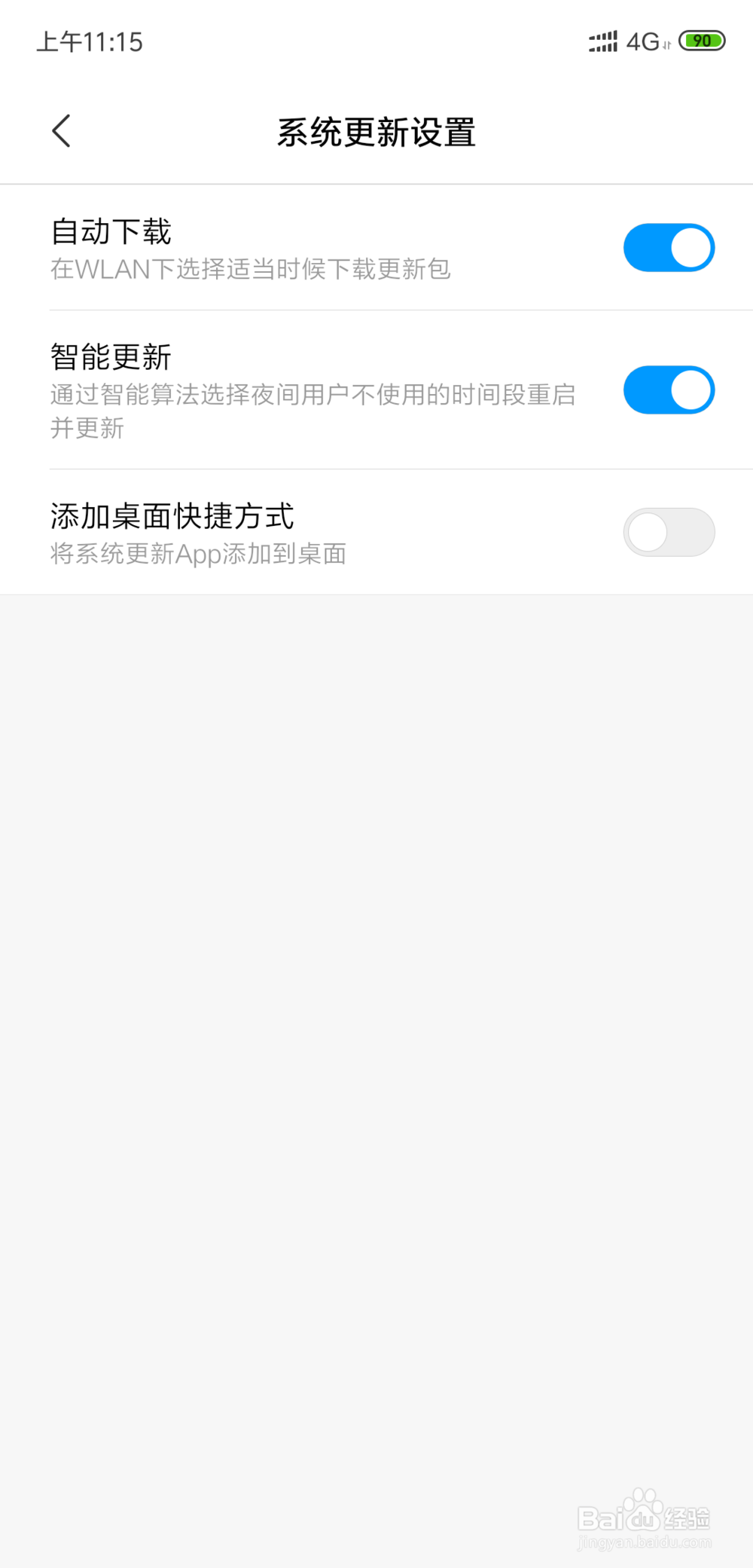
Task: Click the 4G network indicator
Action: point(642,43)
